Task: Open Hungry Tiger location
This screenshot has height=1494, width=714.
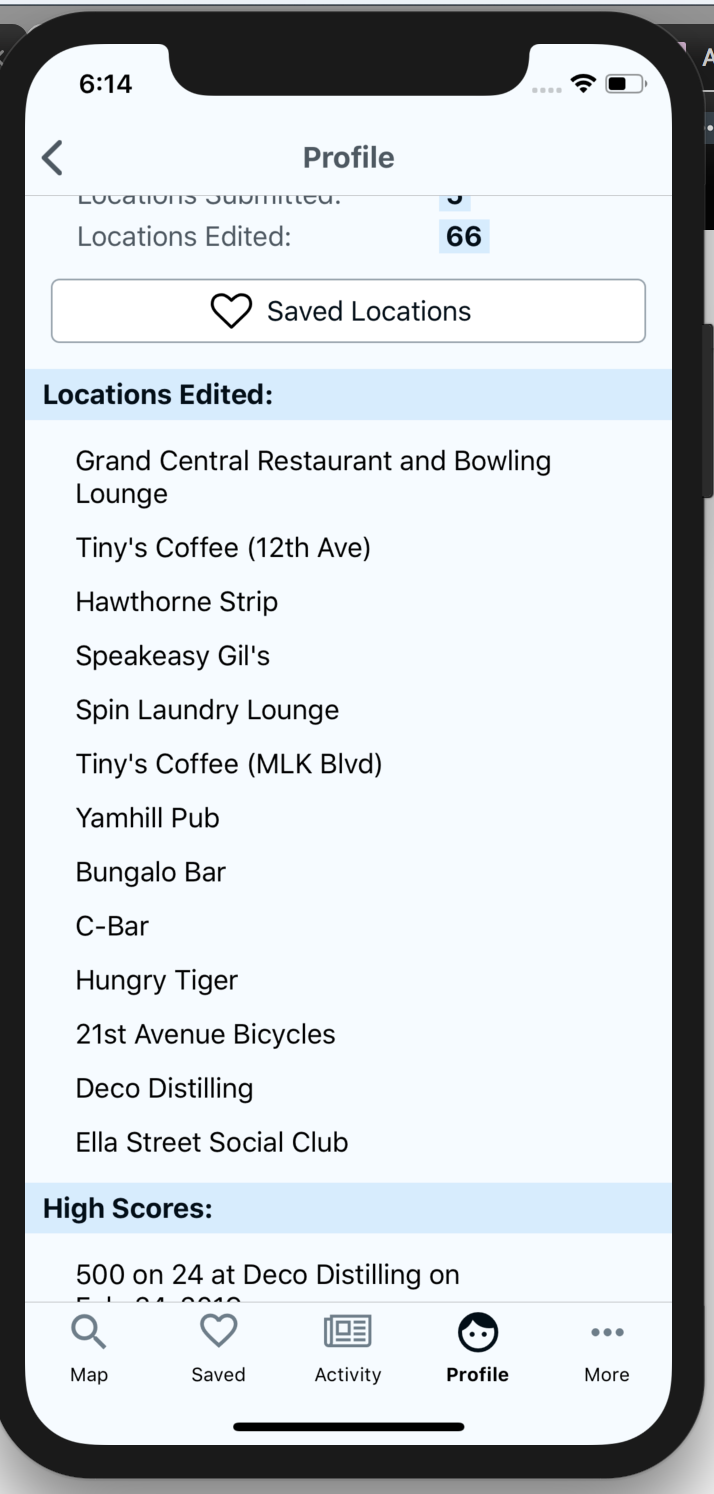Action: tap(157, 980)
